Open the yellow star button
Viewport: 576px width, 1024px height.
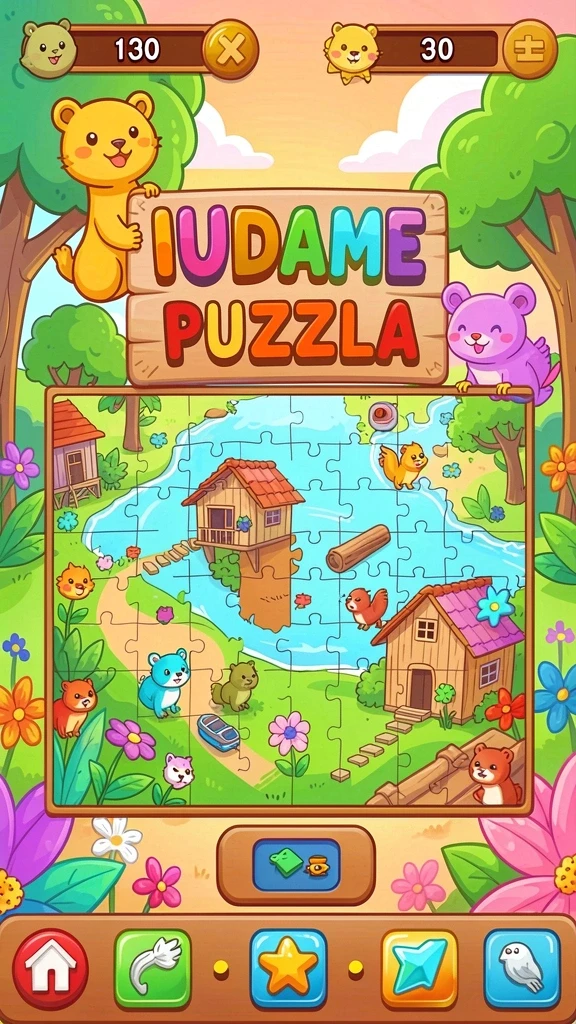point(288,968)
